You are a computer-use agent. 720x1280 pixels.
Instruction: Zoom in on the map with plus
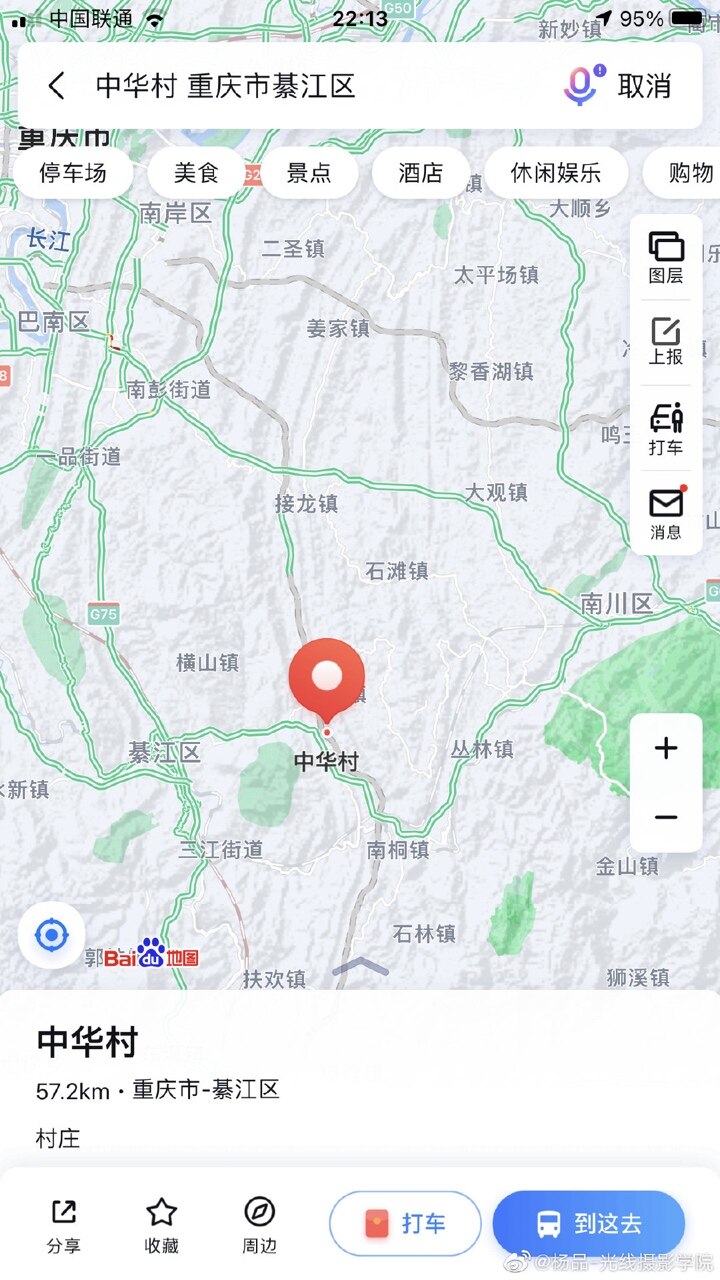click(666, 749)
